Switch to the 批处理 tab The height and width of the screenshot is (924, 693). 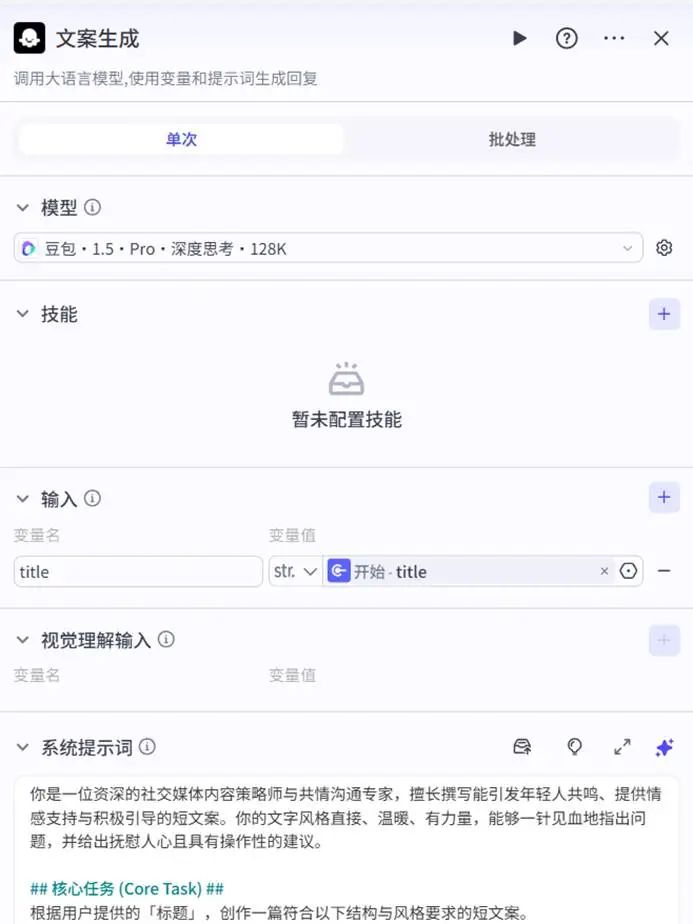(512, 139)
